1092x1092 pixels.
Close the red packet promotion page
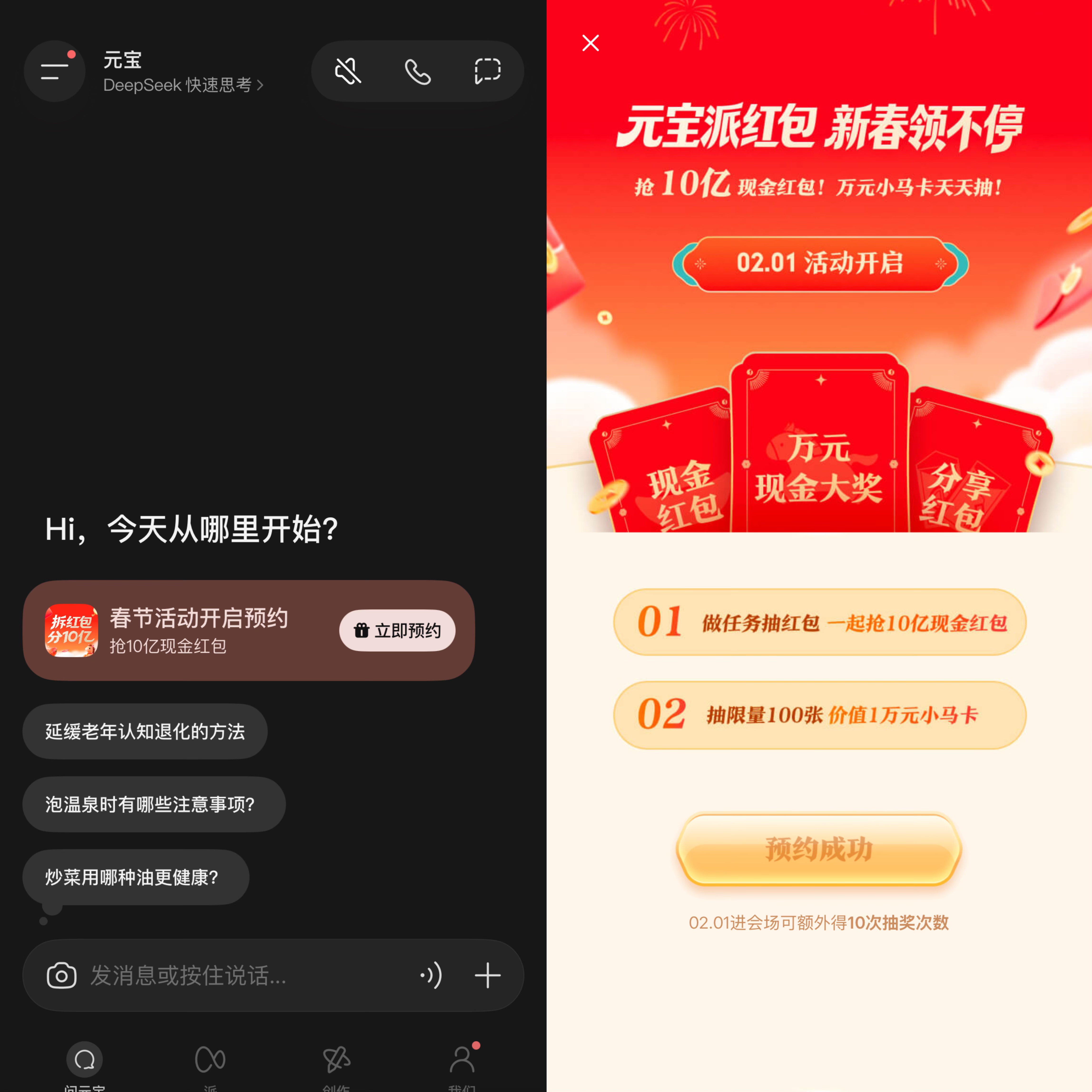(591, 43)
